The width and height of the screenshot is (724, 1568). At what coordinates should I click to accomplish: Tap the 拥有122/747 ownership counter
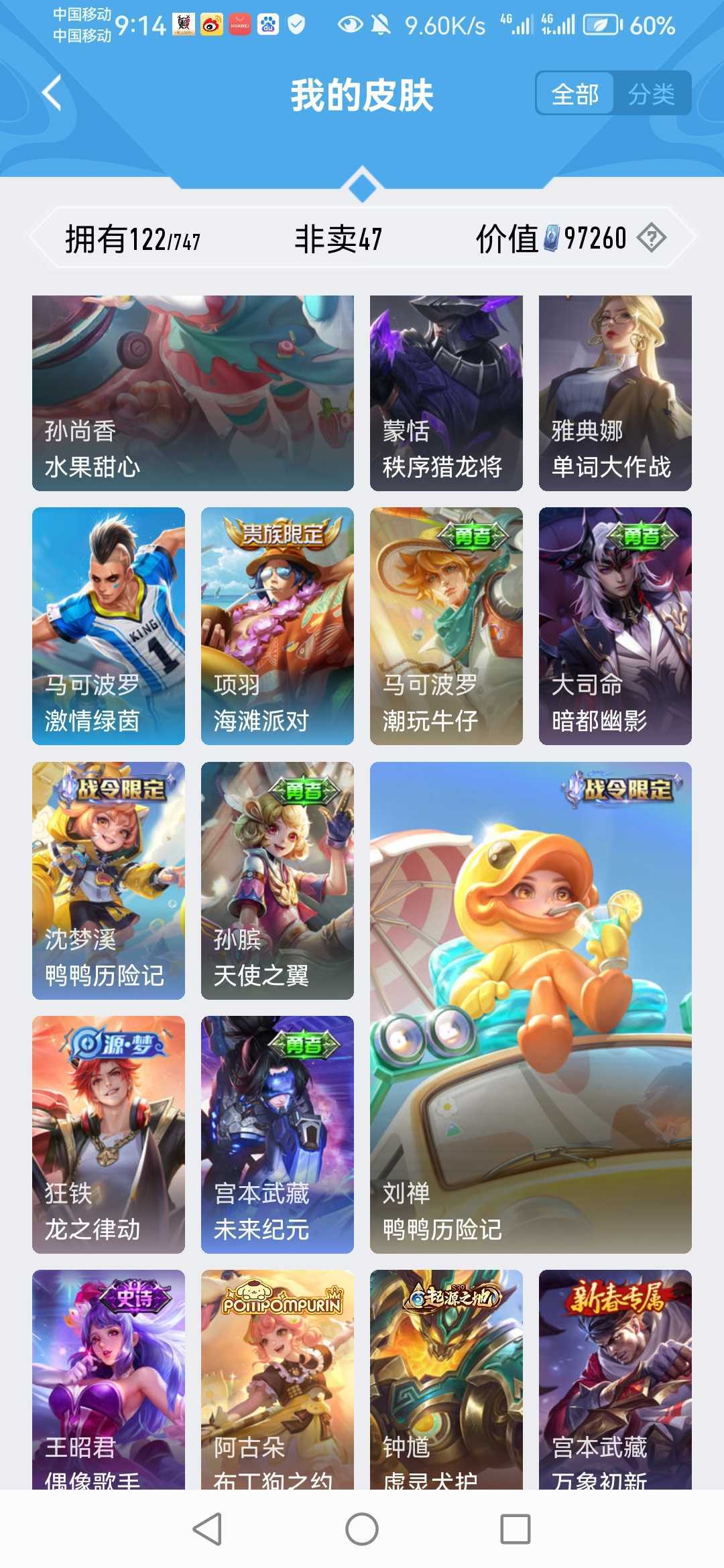(x=131, y=239)
